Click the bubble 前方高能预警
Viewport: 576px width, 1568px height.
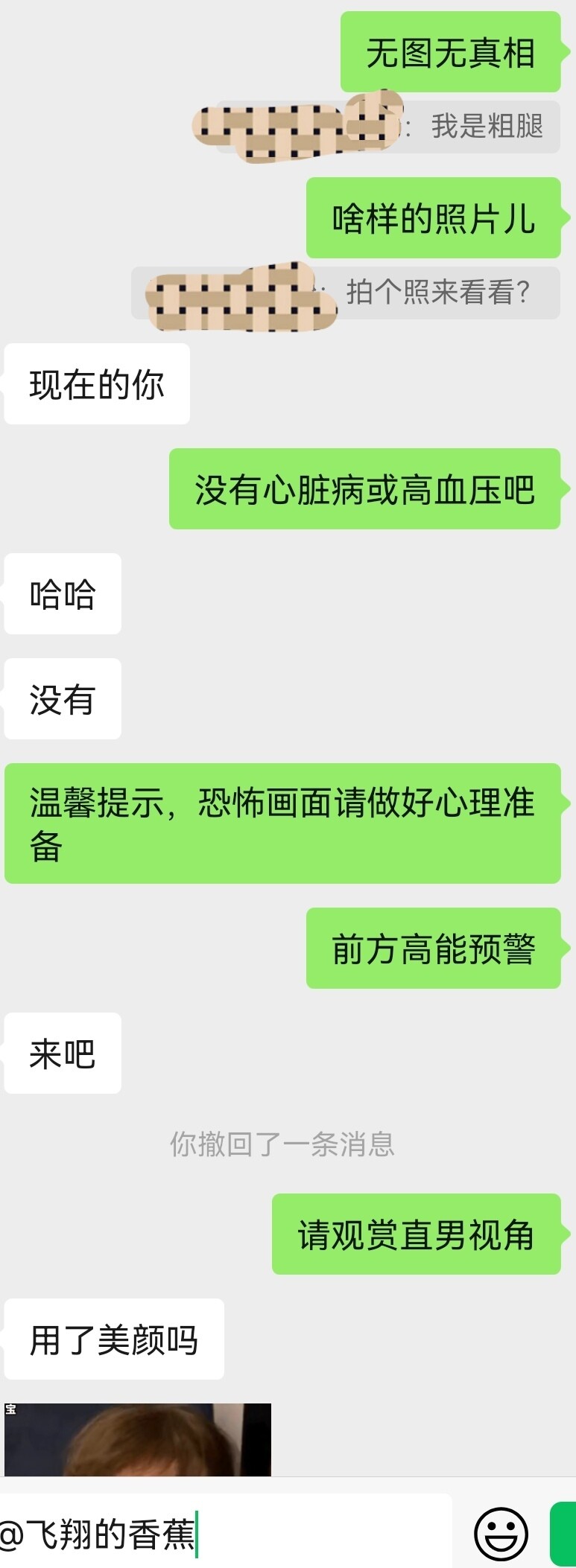click(434, 949)
